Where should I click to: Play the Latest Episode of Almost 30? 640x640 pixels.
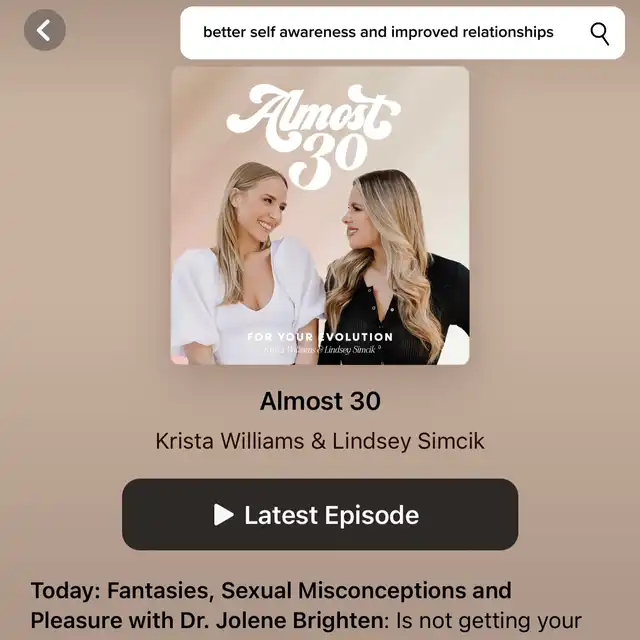pyautogui.click(x=320, y=515)
